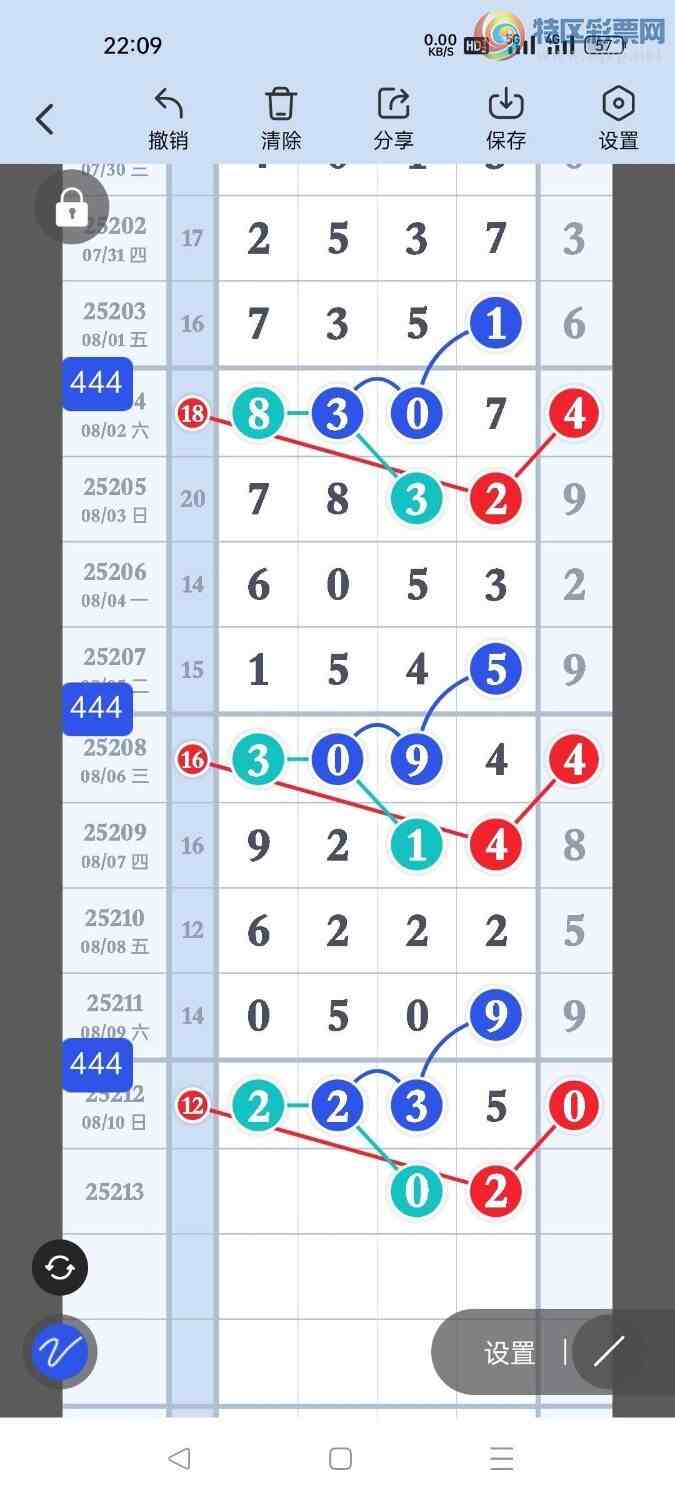Toggle the padlock lock button
Screen dimensions: 675x1500
[x=71, y=208]
